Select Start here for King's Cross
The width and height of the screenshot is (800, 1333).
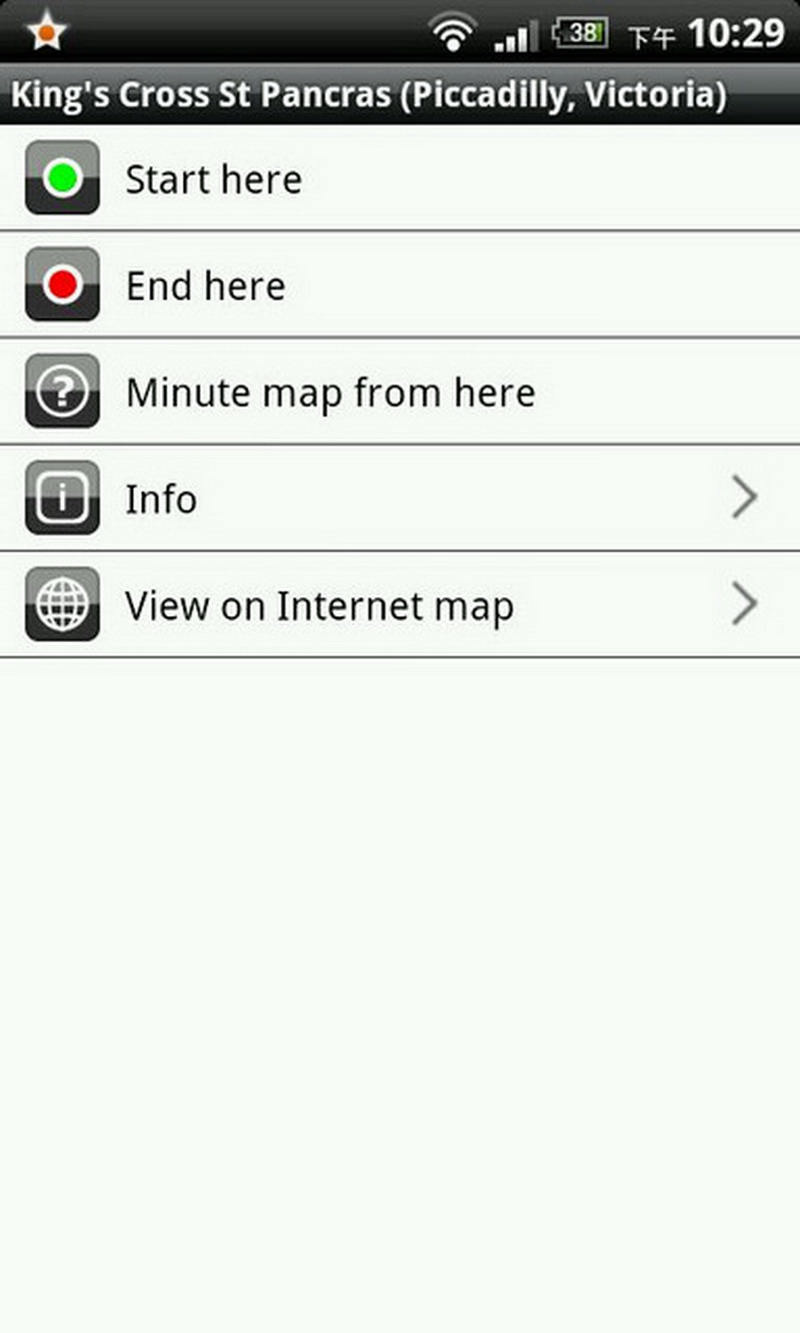tap(400, 178)
